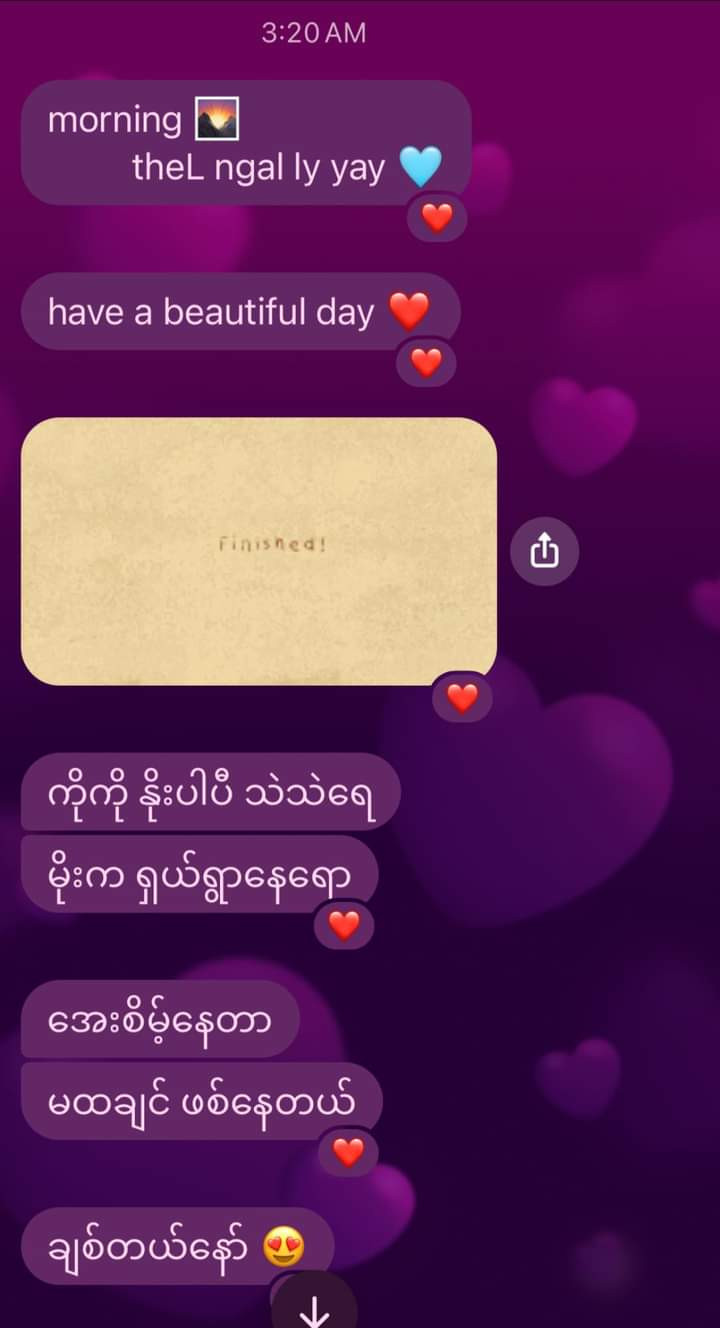Open the 'Finished!' image in chat
The image size is (720, 1328).
tap(258, 550)
